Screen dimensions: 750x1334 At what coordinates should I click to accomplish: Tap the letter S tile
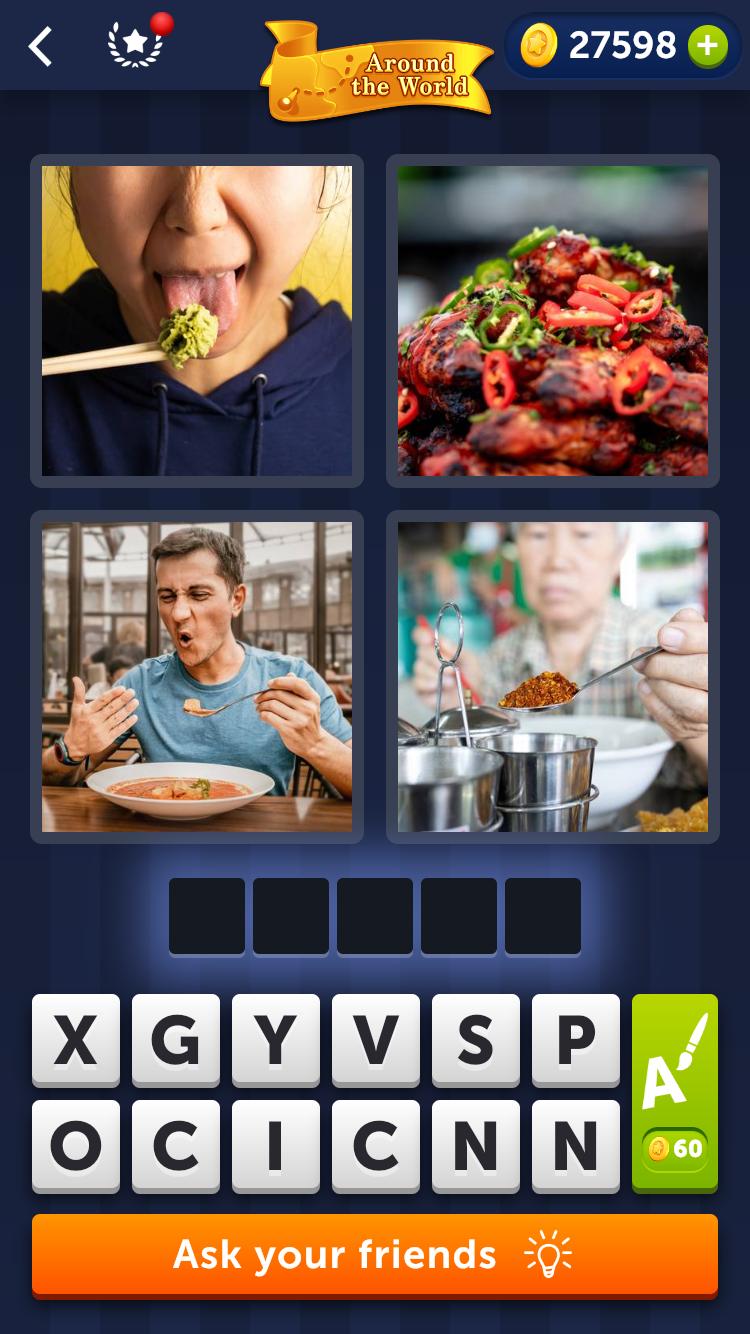476,1039
